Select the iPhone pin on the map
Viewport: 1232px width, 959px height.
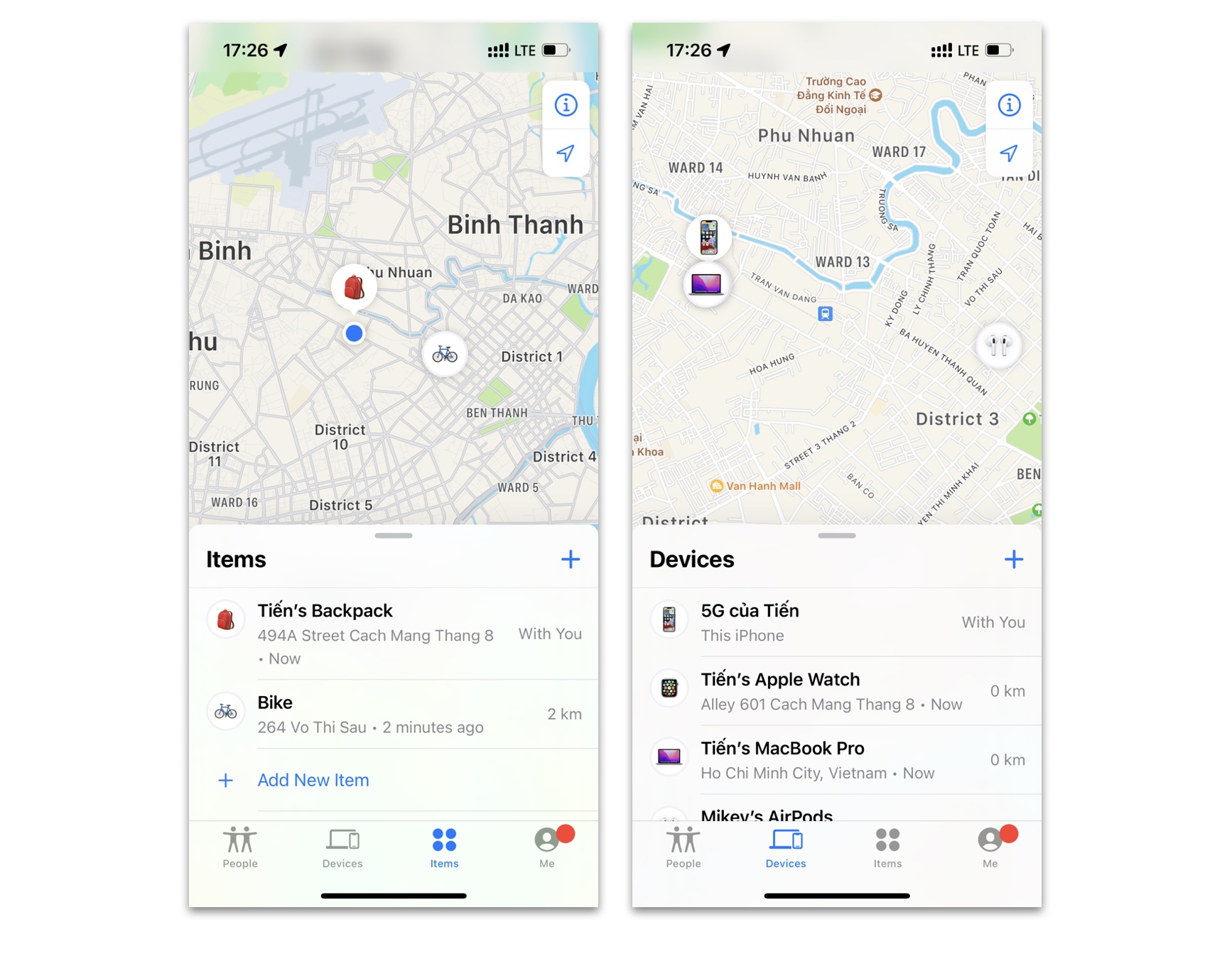[708, 237]
